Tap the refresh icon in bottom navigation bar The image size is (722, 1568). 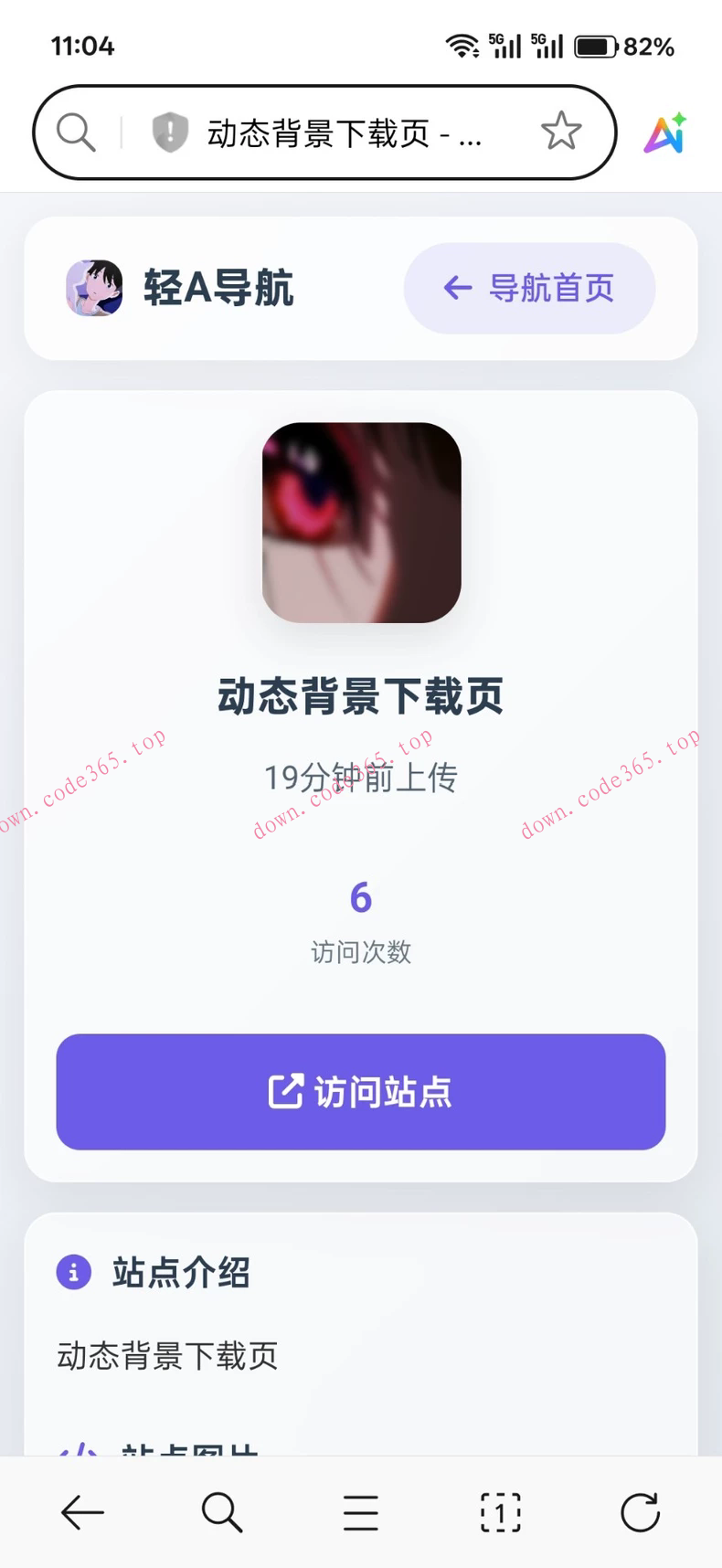pos(640,1512)
